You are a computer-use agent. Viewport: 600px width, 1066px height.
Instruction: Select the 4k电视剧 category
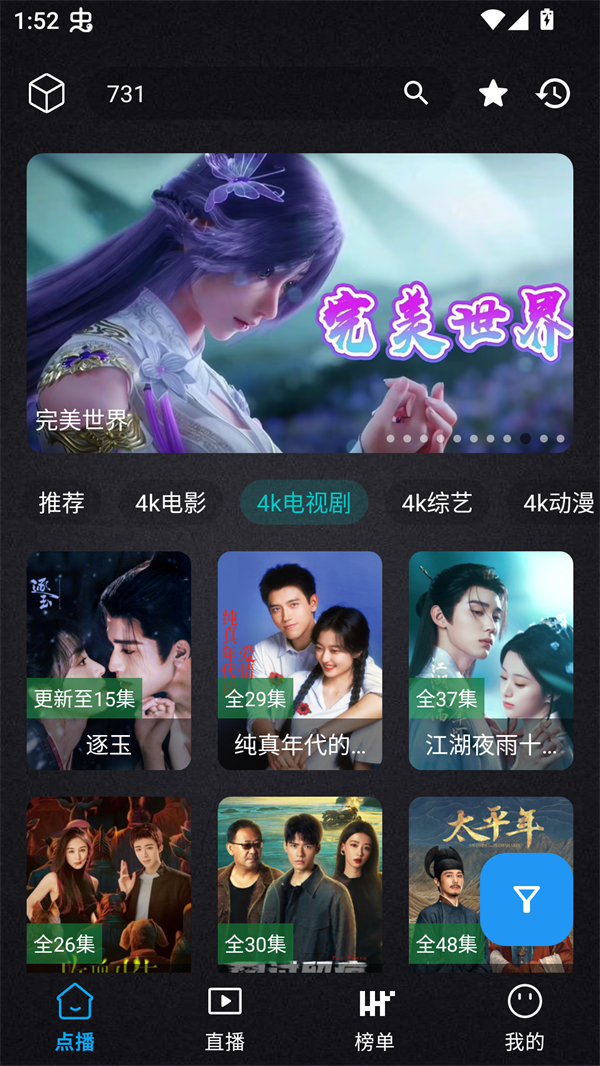pos(304,502)
